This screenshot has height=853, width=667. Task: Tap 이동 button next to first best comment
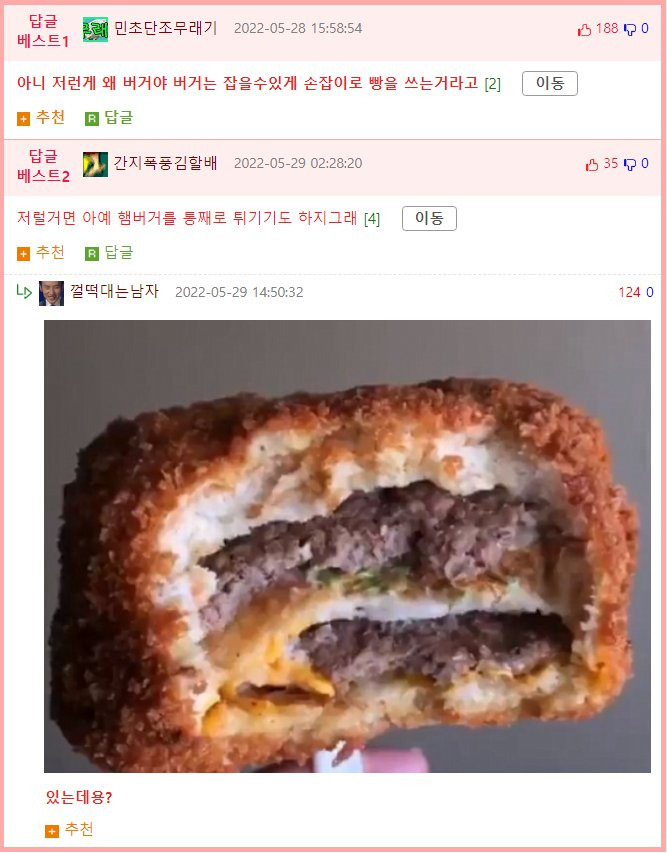[x=550, y=84]
